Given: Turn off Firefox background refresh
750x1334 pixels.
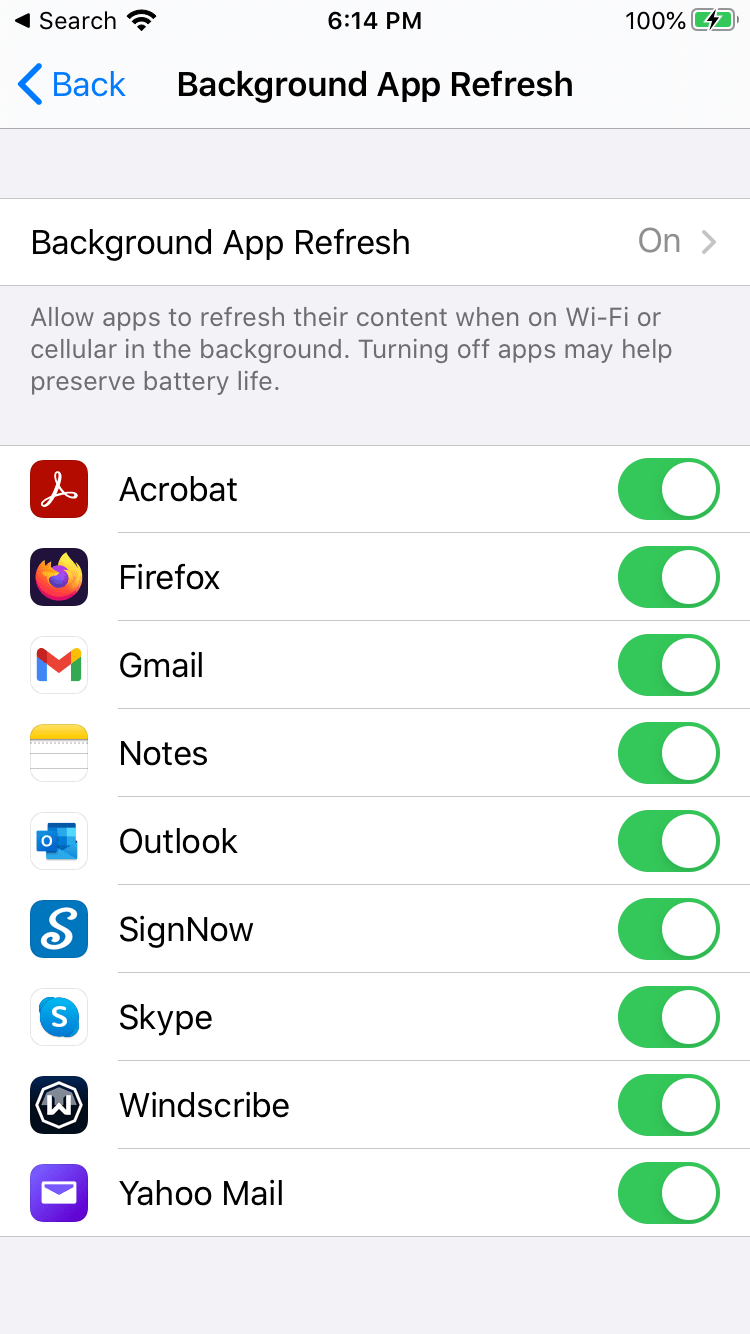Looking at the screenshot, I should 668,578.
